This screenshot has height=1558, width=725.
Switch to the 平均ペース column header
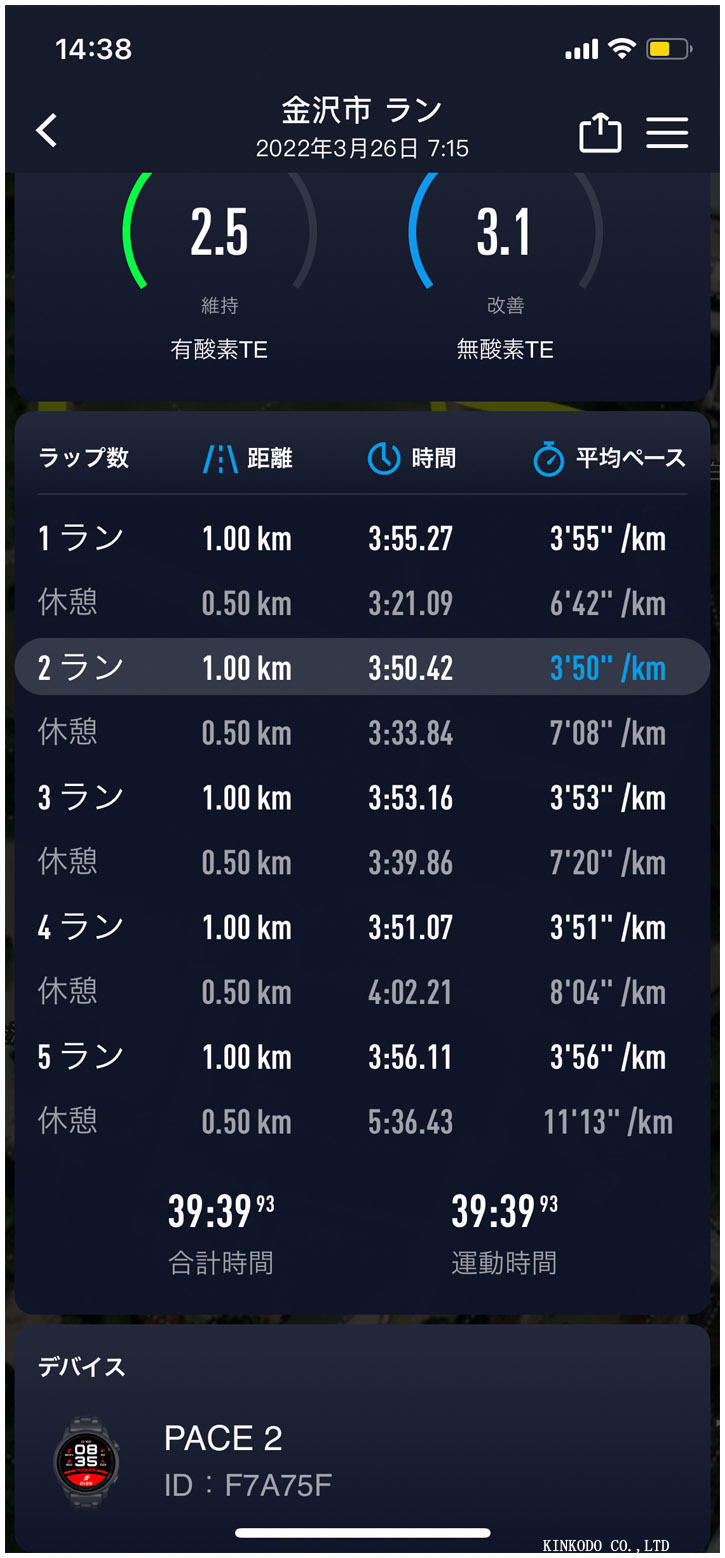click(x=630, y=458)
